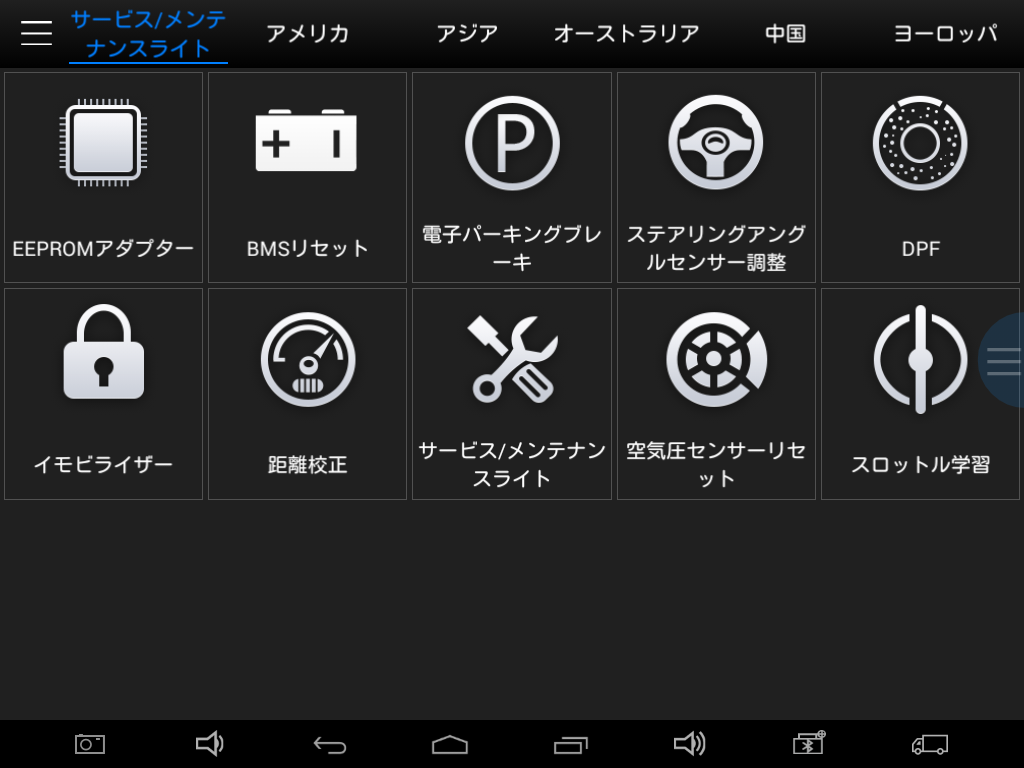
Task: Take a screenshot with the camera icon
Action: pos(90,744)
